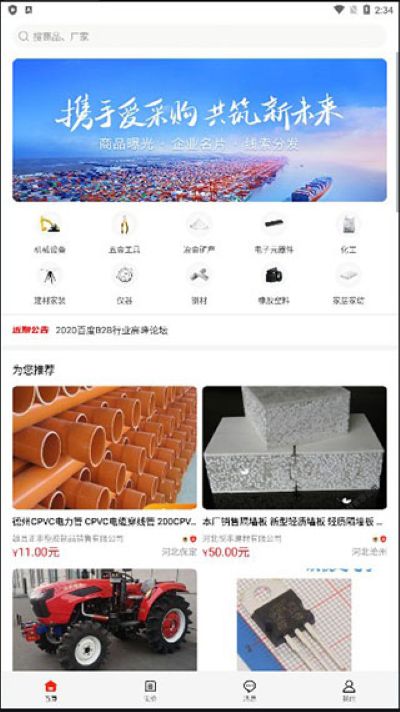Open the 机械设备 category with excavator icon
This screenshot has height=712, width=400.
click(50, 234)
